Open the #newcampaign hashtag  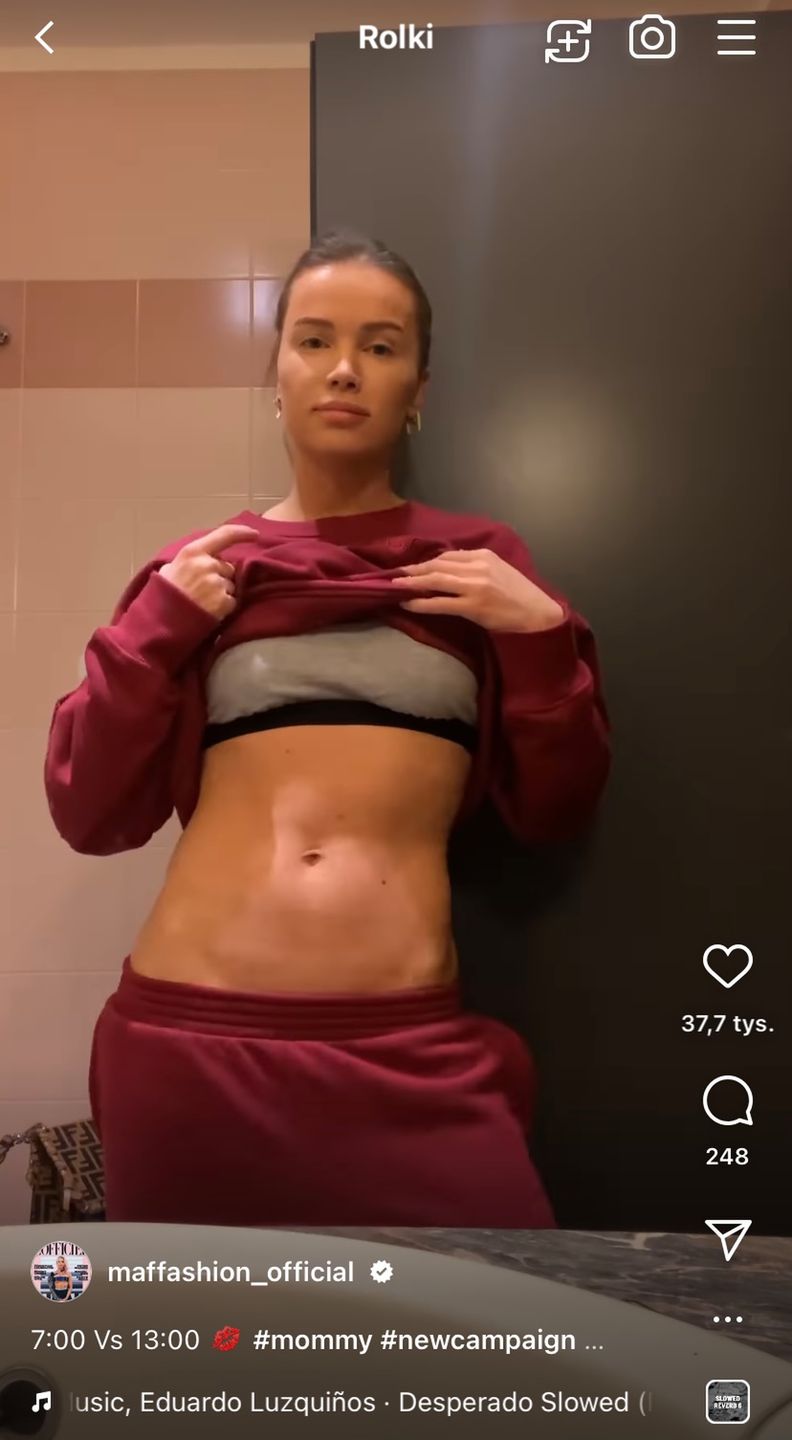pyautogui.click(x=477, y=1340)
